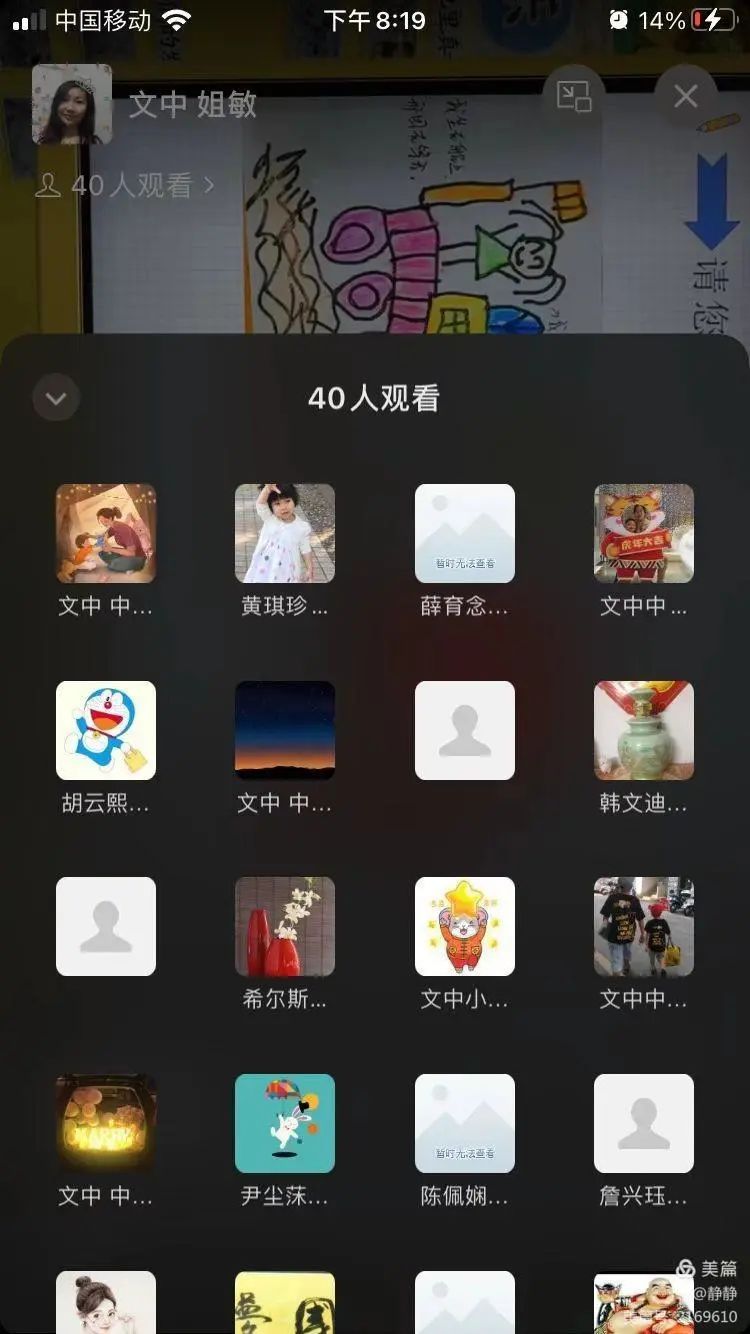Open viewer 韩文迪's profile

point(644,730)
